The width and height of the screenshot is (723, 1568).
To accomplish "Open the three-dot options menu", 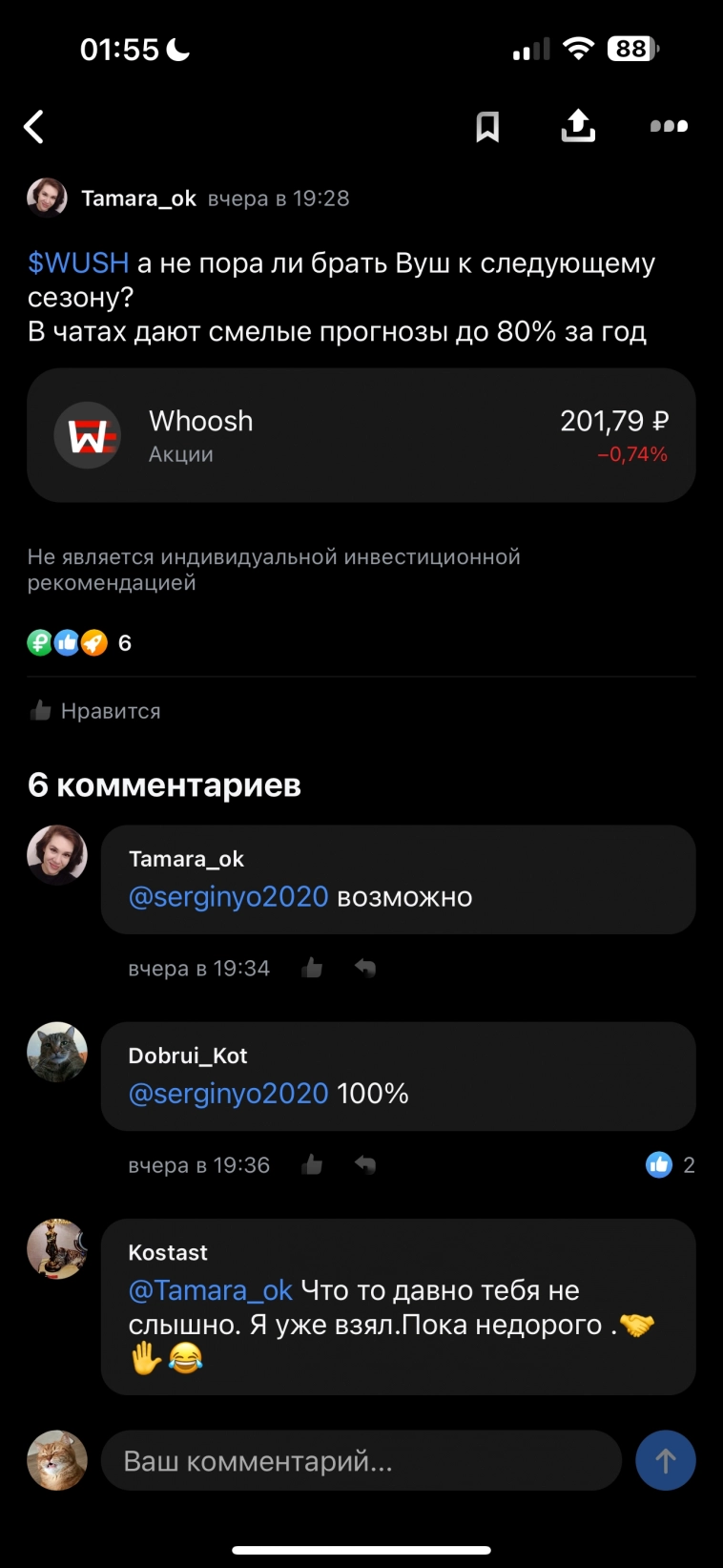I will [x=668, y=126].
